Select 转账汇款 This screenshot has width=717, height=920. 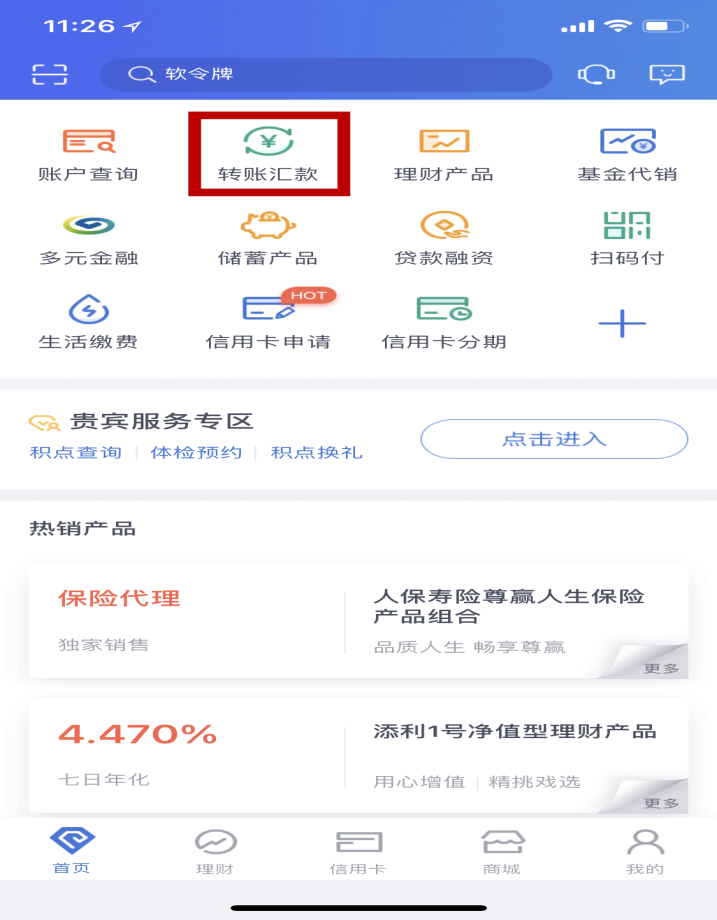click(x=268, y=154)
